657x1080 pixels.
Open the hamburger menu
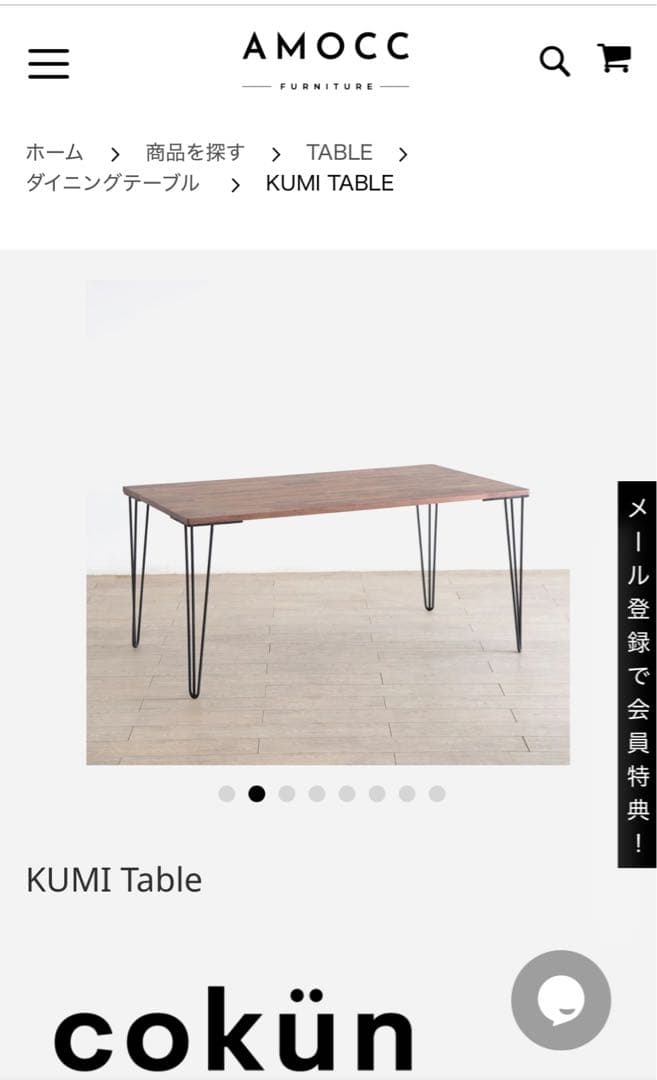48,63
